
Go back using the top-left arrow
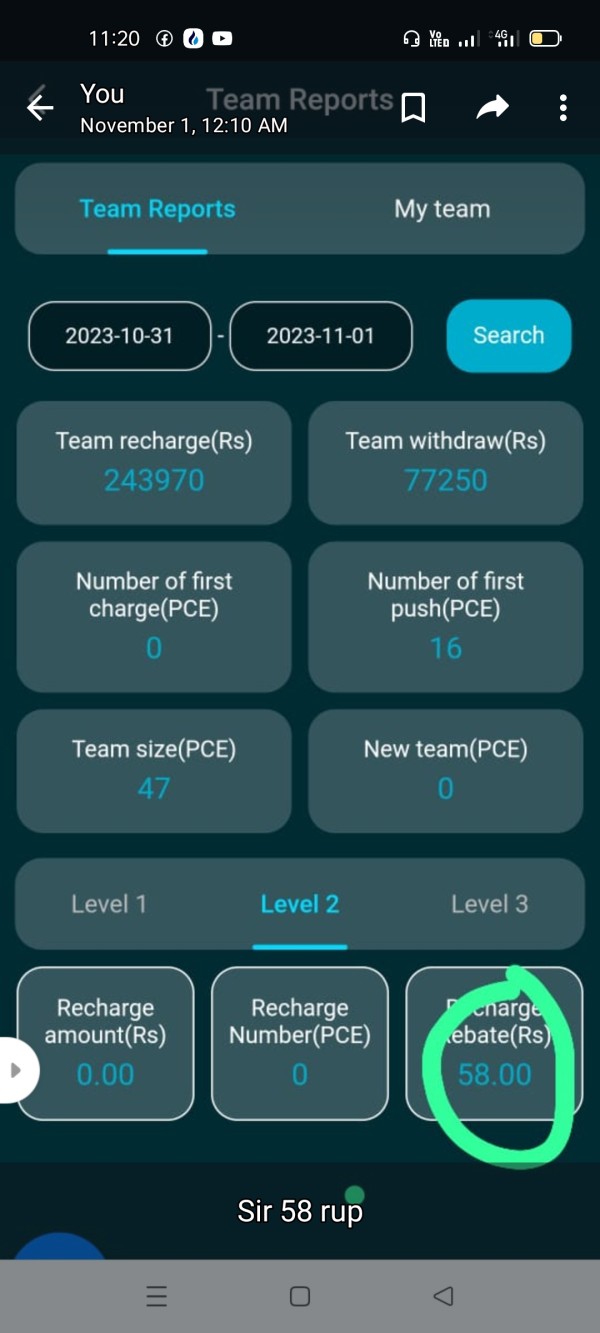tap(40, 108)
